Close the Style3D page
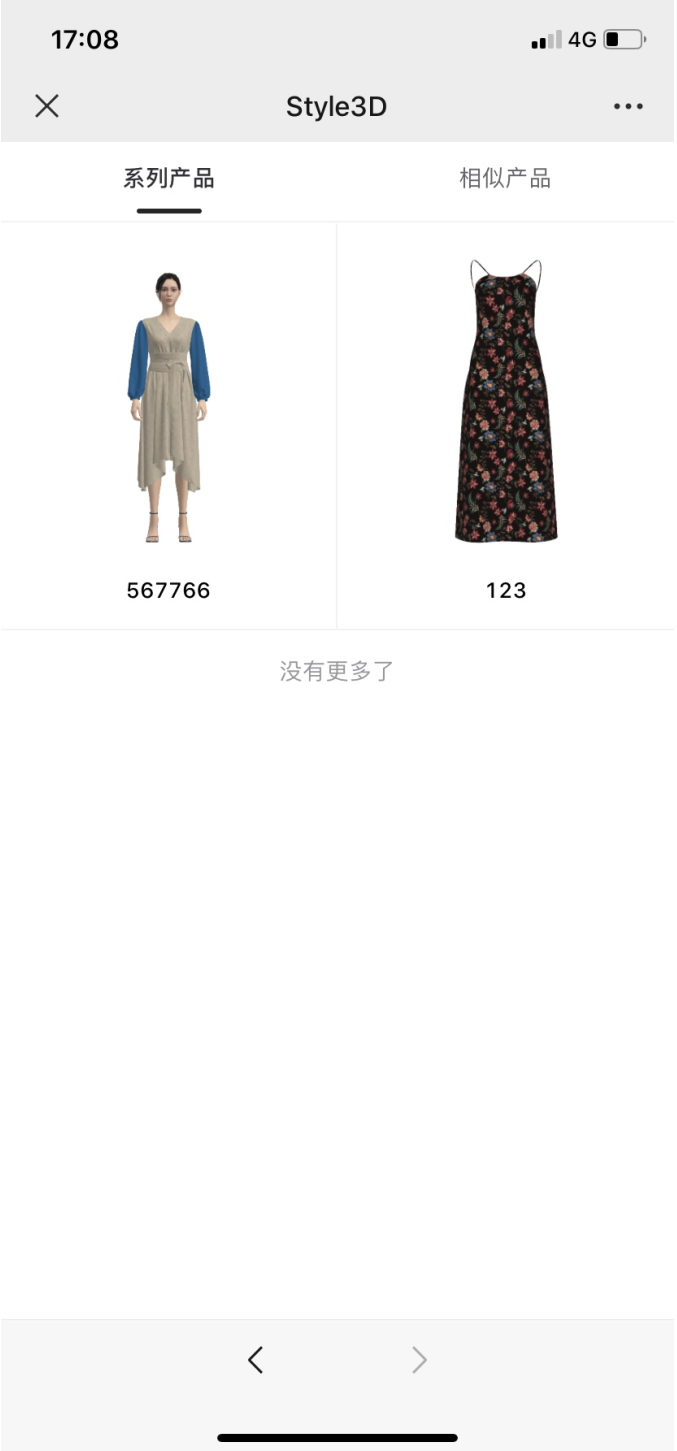Screen dimensions: 677x1451 47,106
